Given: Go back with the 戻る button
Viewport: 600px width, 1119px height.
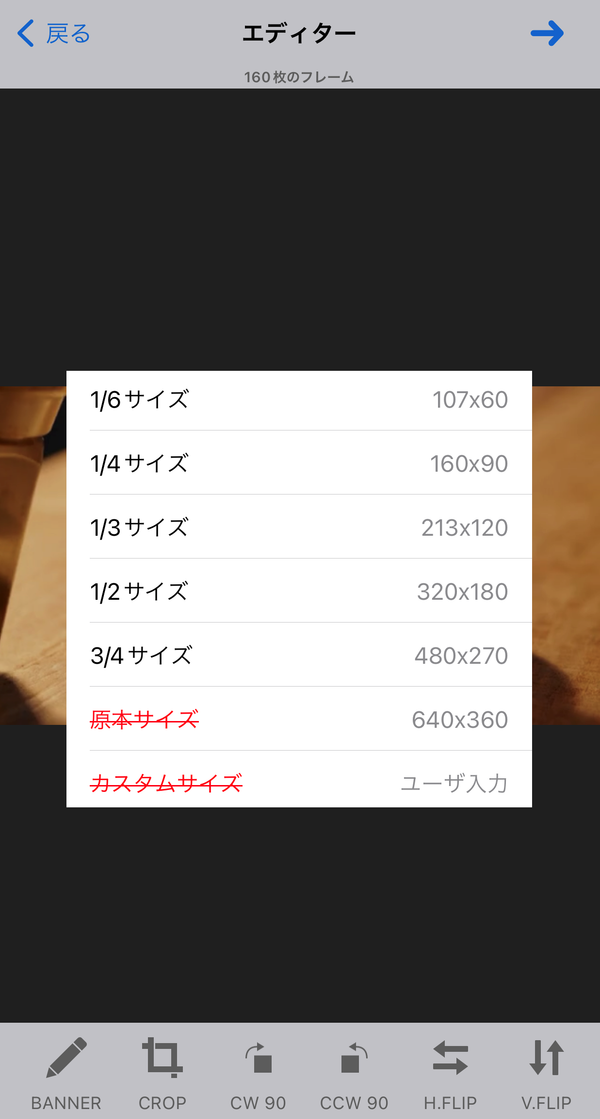Looking at the screenshot, I should (x=54, y=34).
